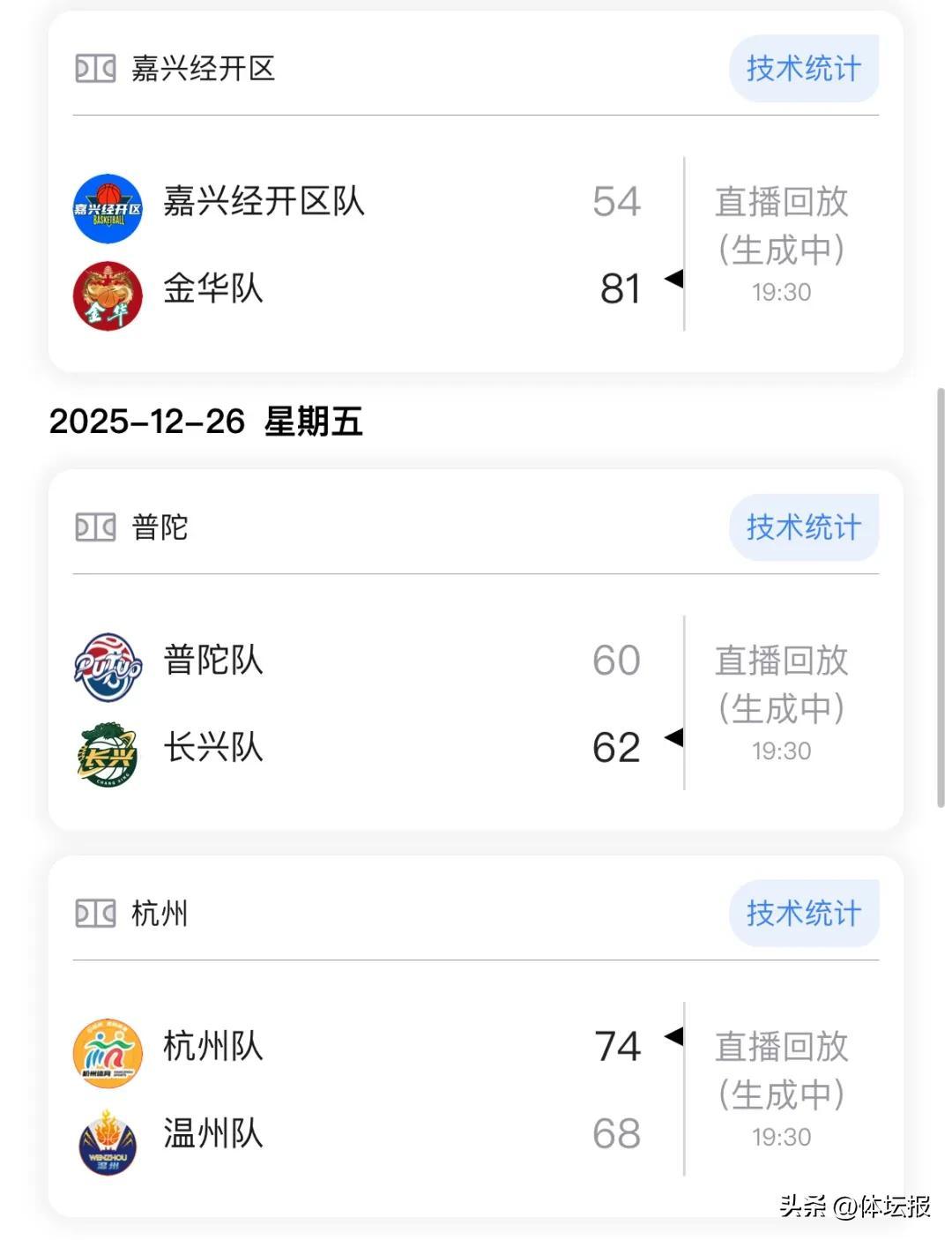View 技术统计 for the 普陀 game
The width and height of the screenshot is (952, 1240).
tap(803, 527)
